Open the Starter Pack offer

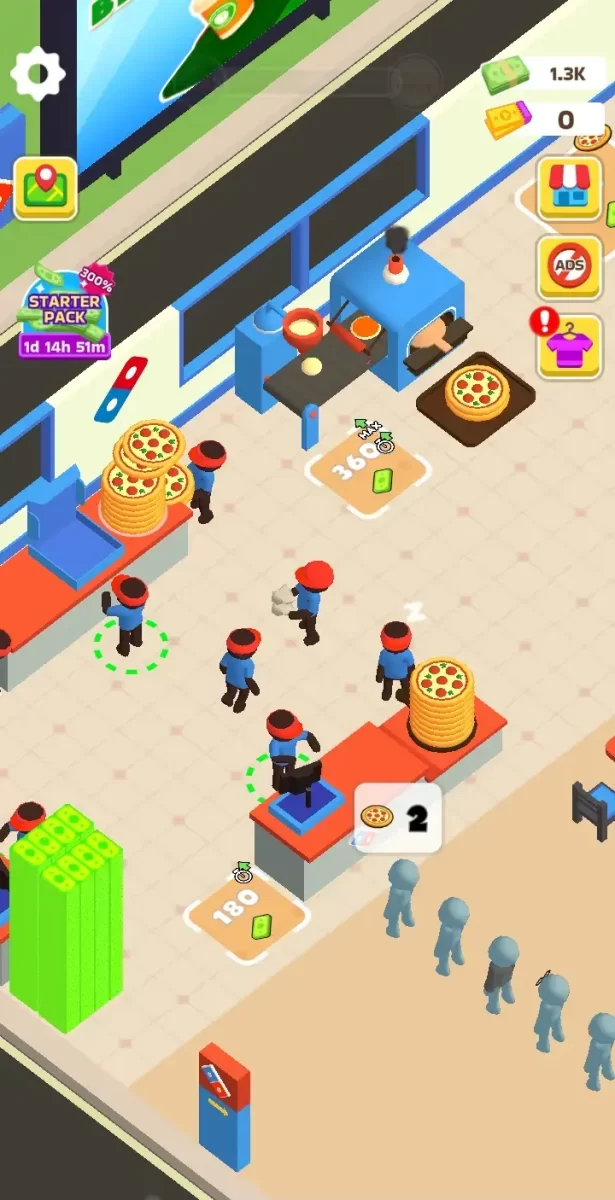click(65, 309)
